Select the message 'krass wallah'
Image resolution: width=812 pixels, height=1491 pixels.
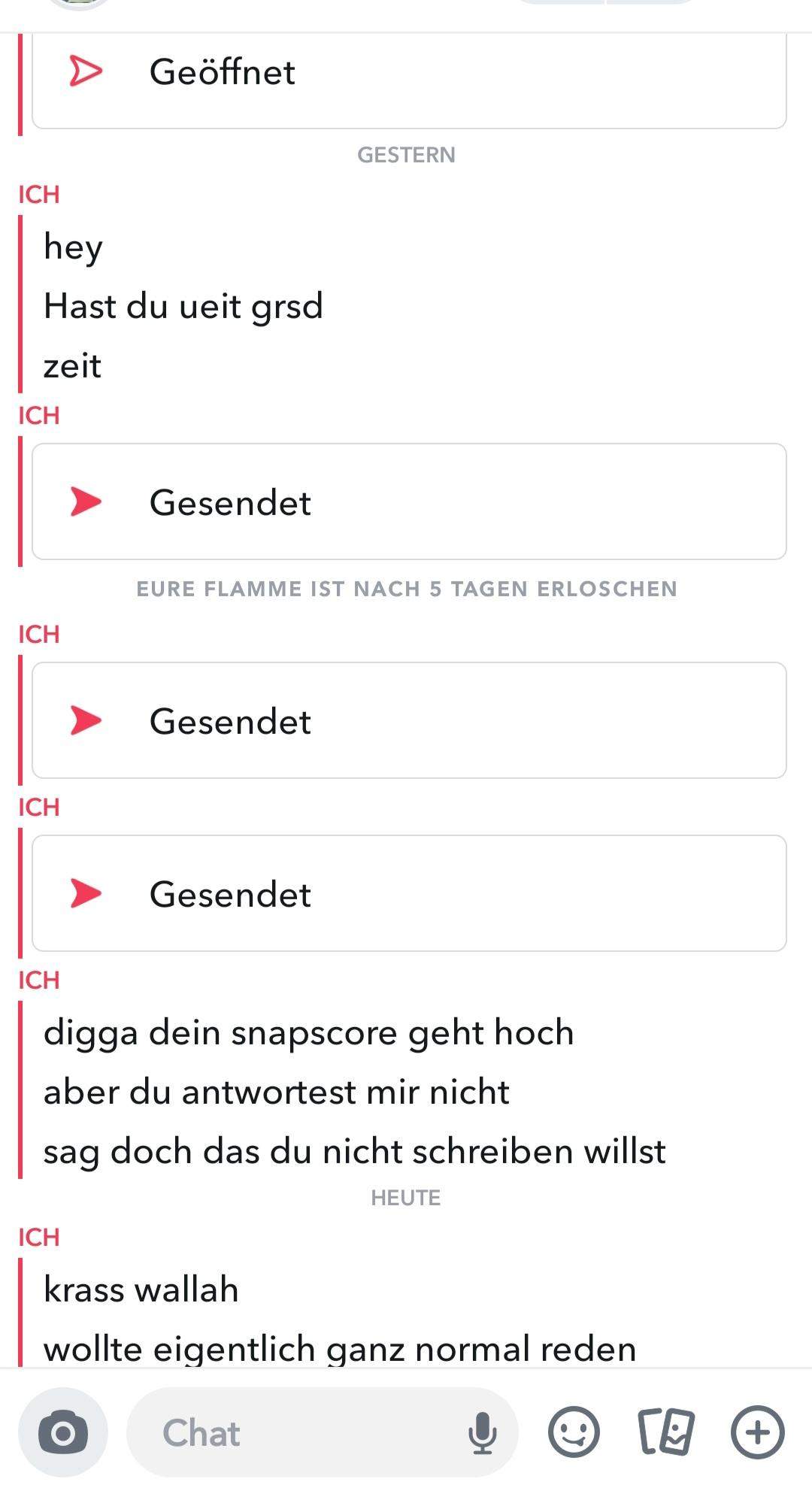[x=141, y=1288]
